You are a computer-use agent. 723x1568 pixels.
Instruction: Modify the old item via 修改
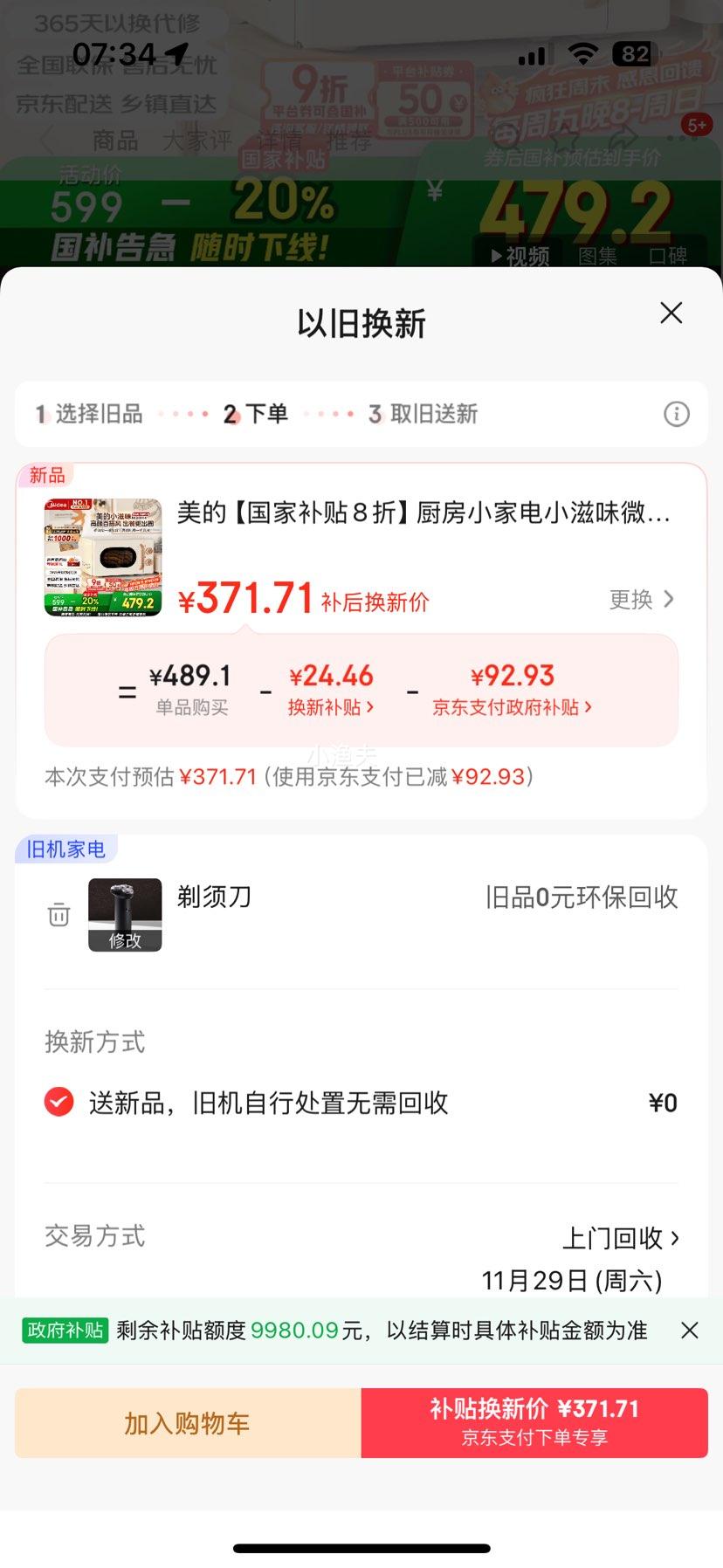click(x=125, y=939)
